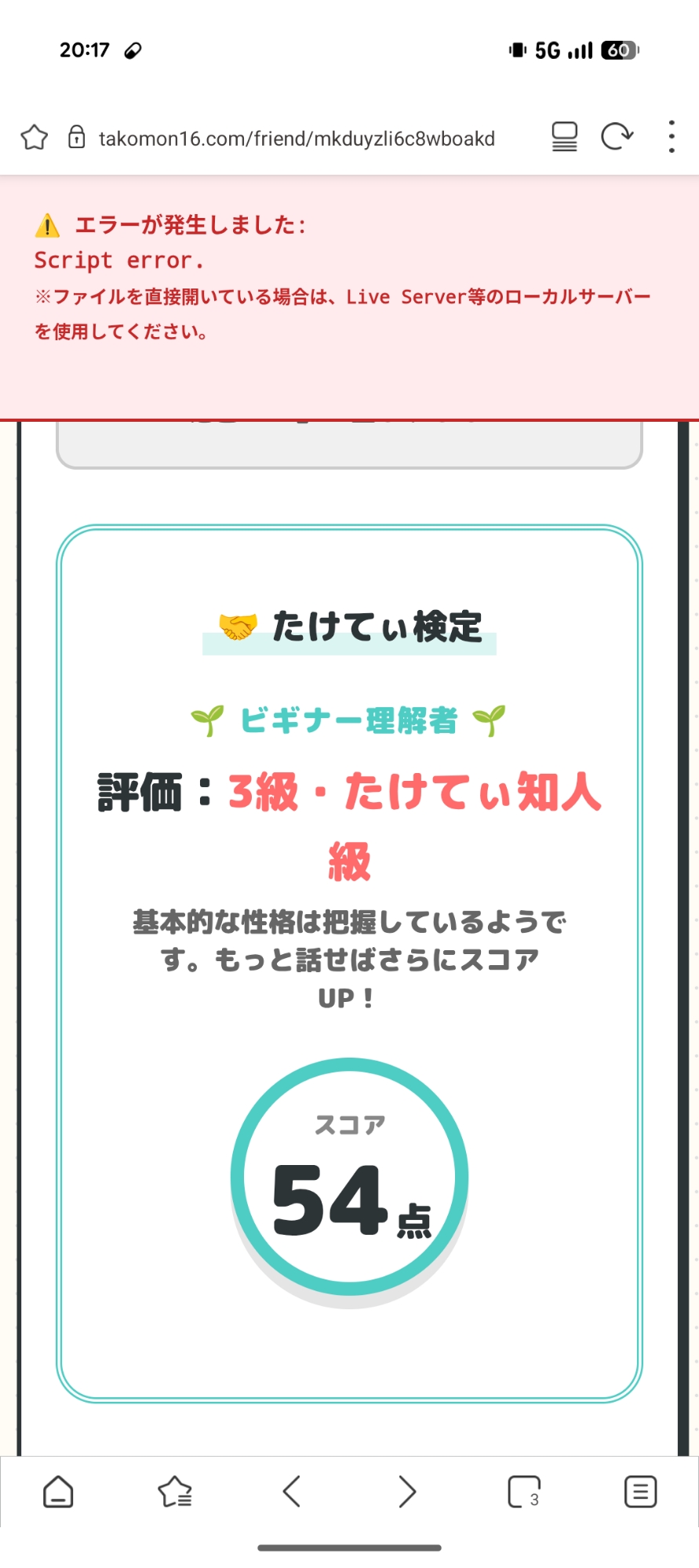Viewport: 699px width, 1568px height.
Task: Open reader mode from the address bar
Action: pyautogui.click(x=564, y=137)
